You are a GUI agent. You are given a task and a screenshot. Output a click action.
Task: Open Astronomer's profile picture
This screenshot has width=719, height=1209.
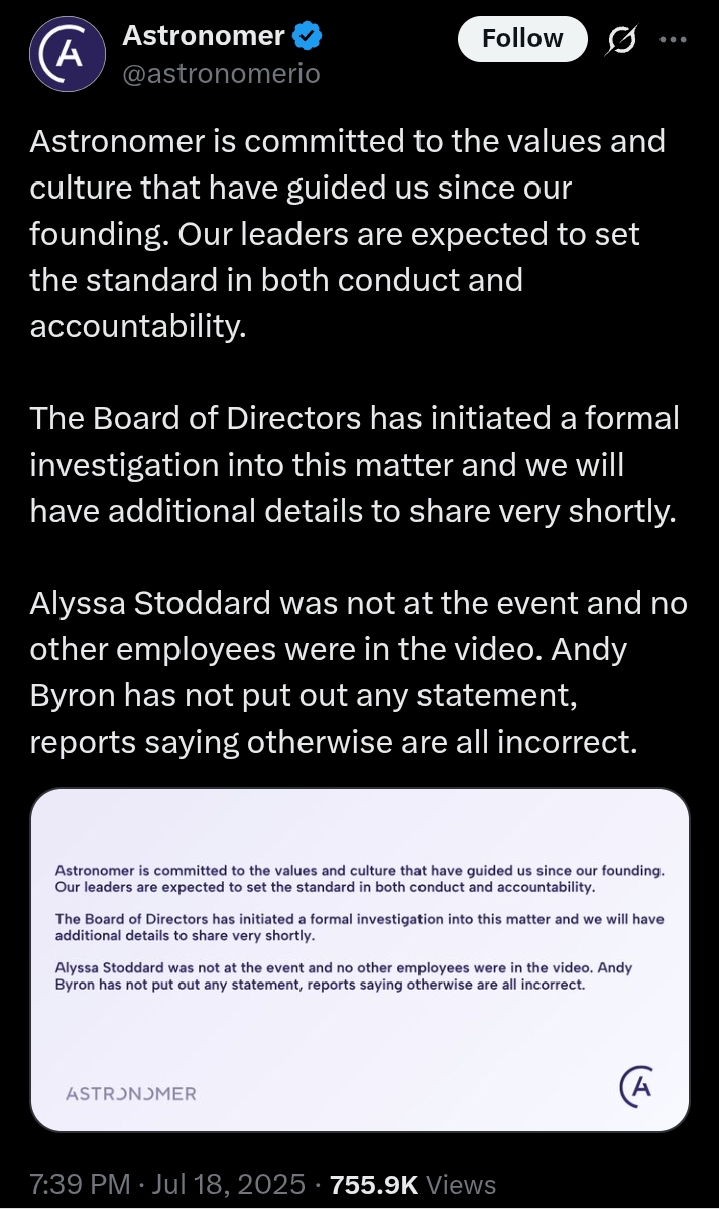pyautogui.click(x=68, y=55)
